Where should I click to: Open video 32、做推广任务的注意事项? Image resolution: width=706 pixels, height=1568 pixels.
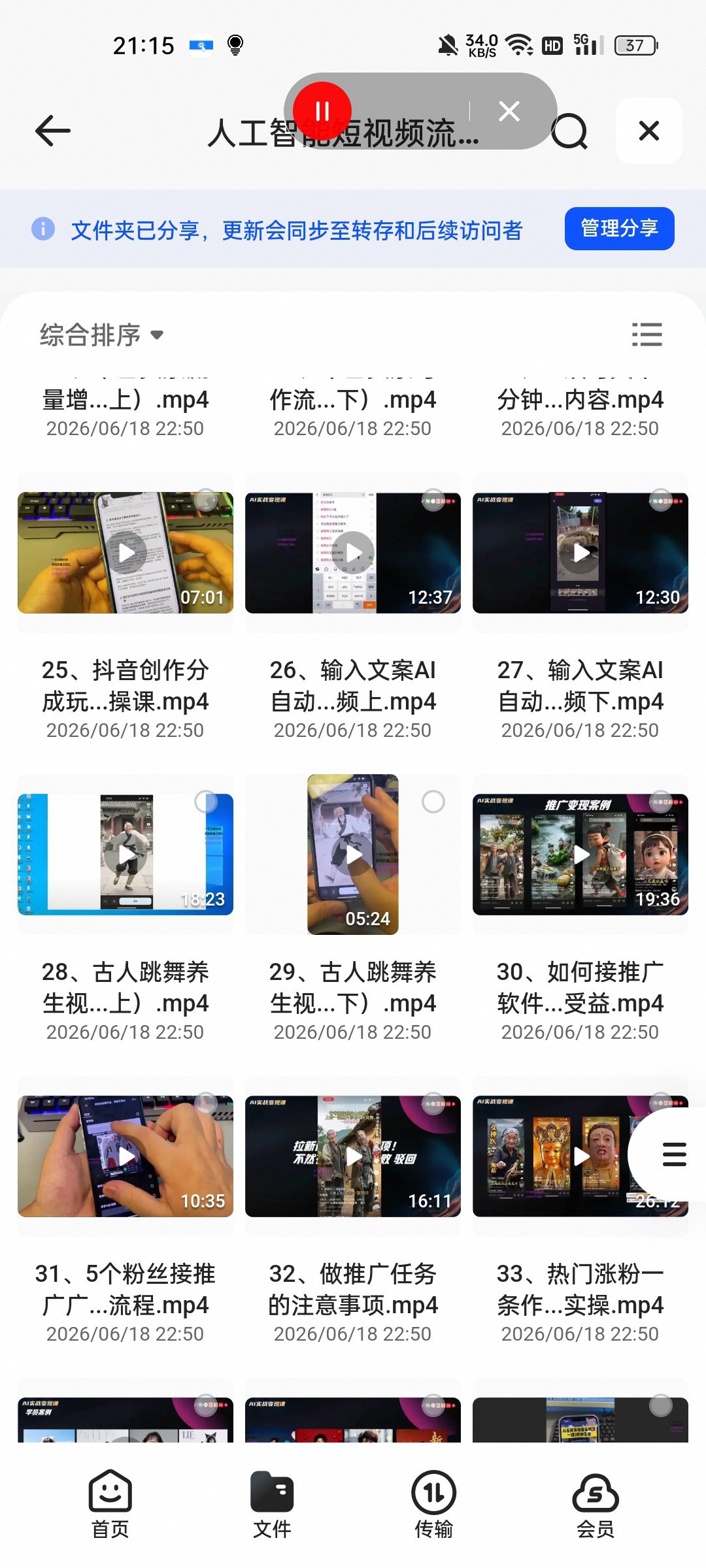[x=353, y=1156]
